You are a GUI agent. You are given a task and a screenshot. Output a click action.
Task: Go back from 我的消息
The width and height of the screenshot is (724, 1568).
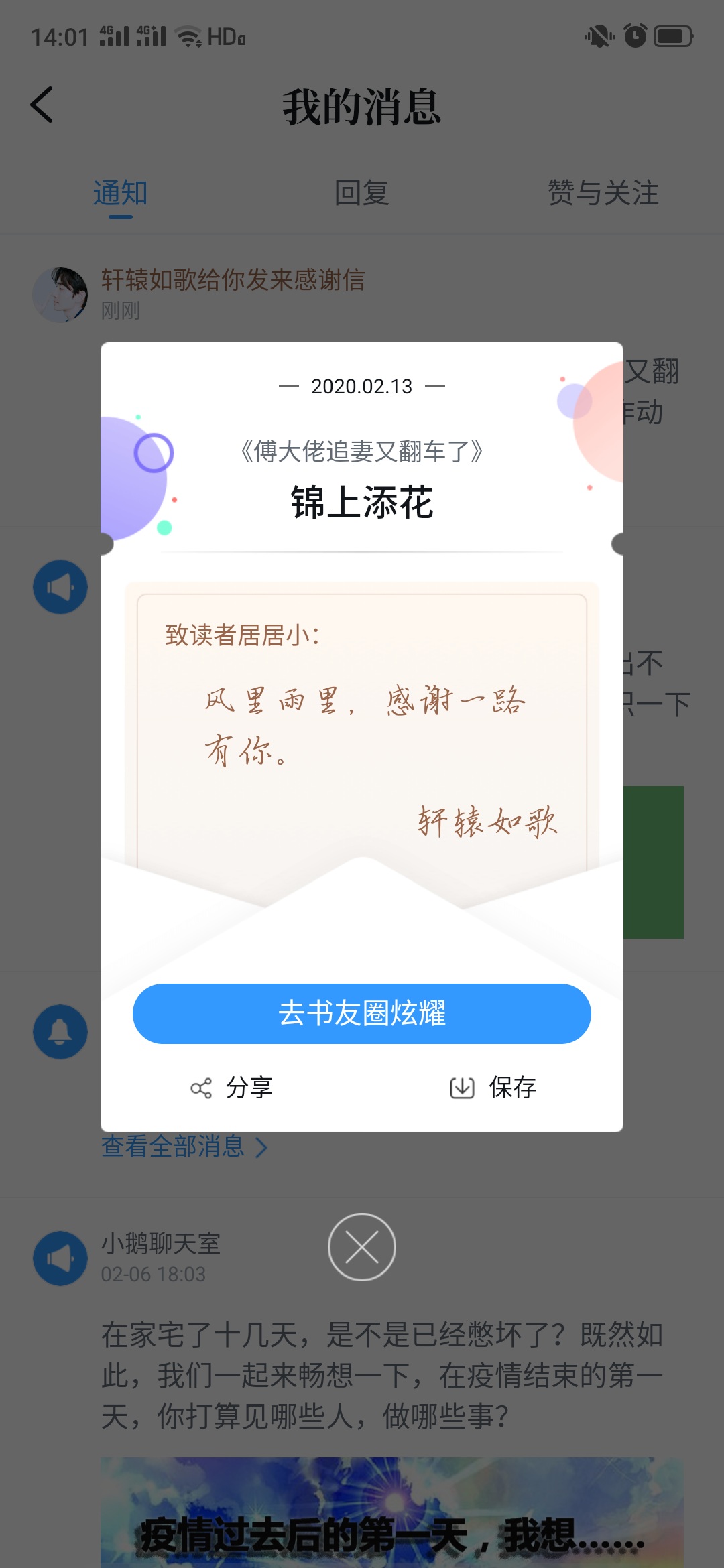coord(42,105)
